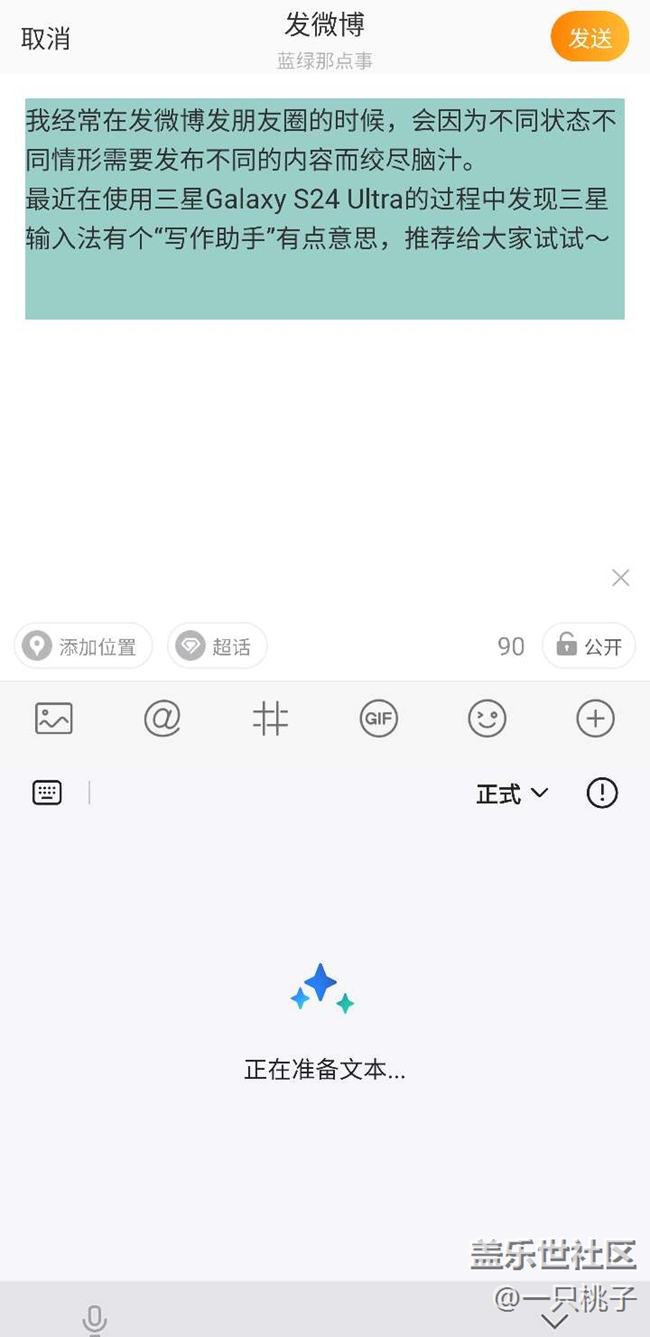This screenshot has height=1337, width=650.
Task: Return to the keyboard via keyboard icon
Action: tap(47, 793)
